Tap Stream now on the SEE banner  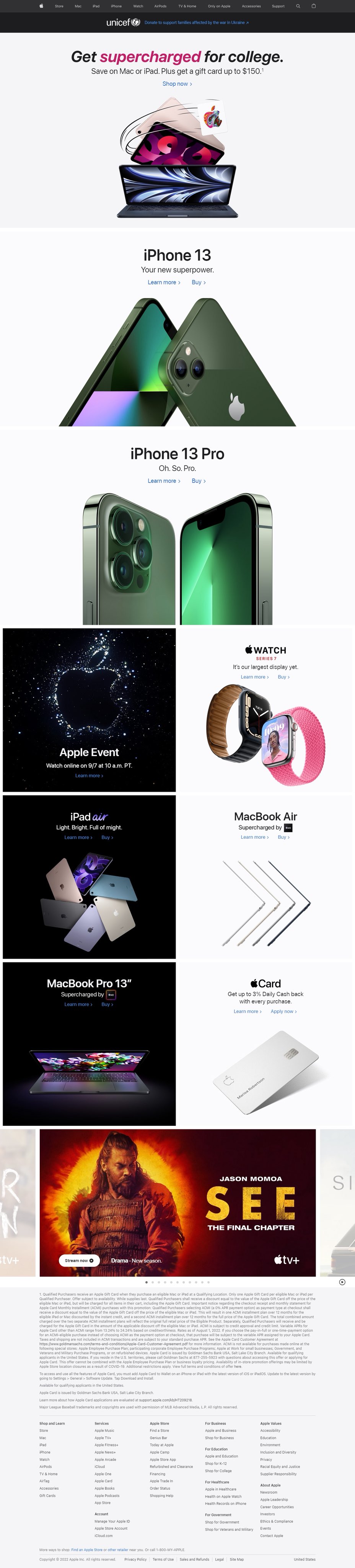pos(79,1261)
